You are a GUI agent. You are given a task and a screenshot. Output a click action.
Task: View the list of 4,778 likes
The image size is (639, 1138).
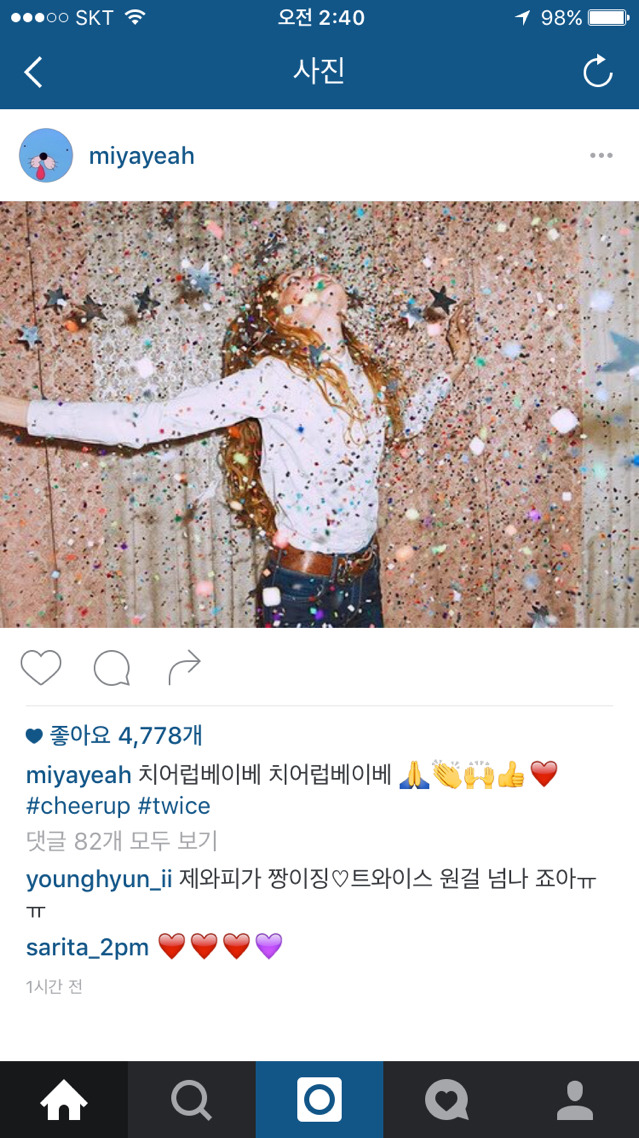point(115,736)
